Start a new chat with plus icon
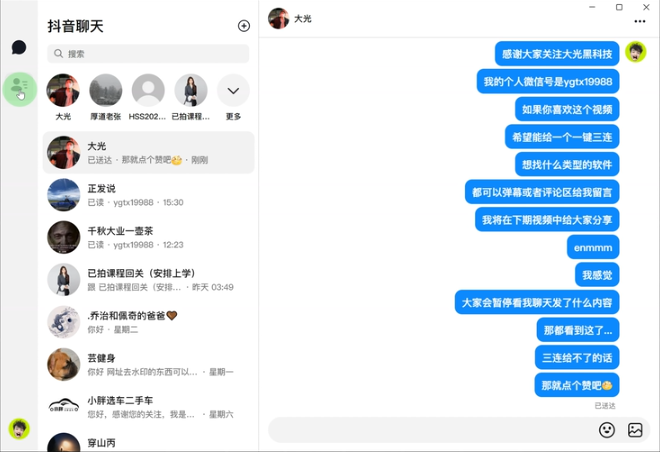This screenshot has width=660, height=452. (243, 26)
